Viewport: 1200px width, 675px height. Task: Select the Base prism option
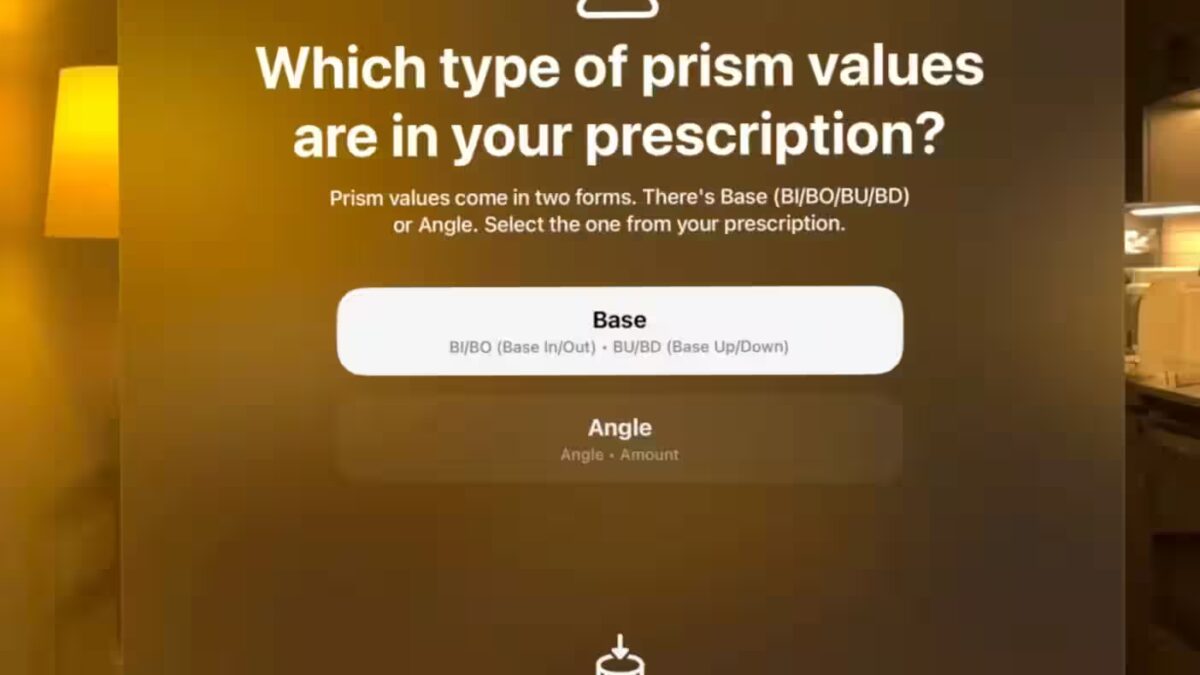[619, 331]
